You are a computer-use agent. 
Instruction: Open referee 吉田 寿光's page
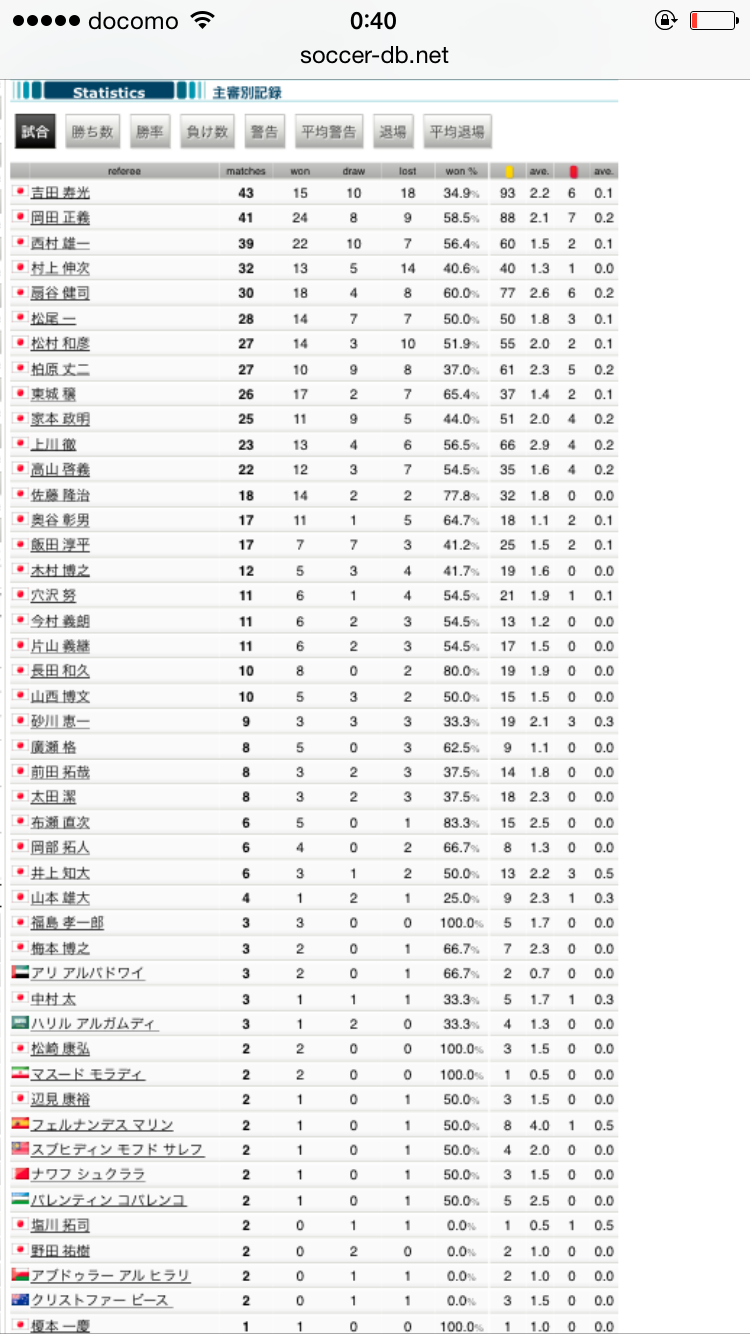pos(60,193)
